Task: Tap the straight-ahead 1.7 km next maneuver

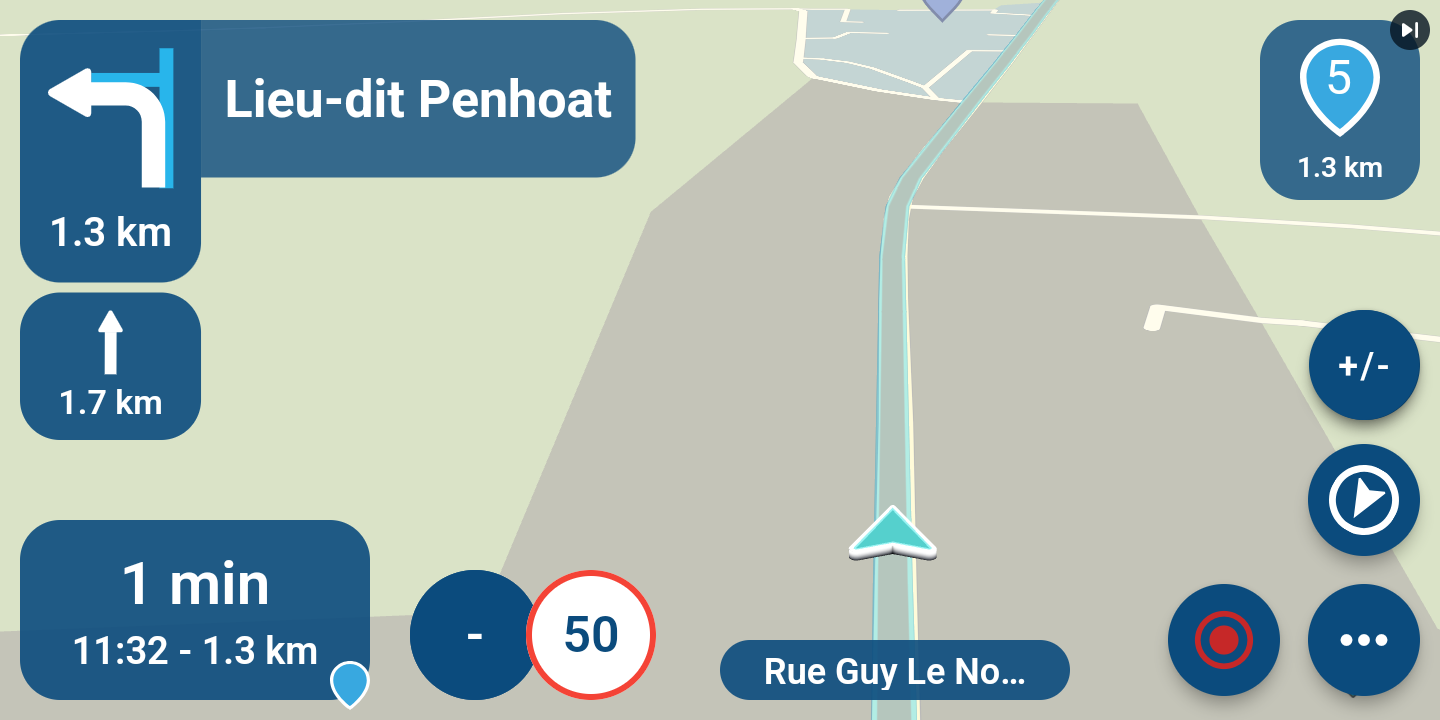Action: point(110,366)
